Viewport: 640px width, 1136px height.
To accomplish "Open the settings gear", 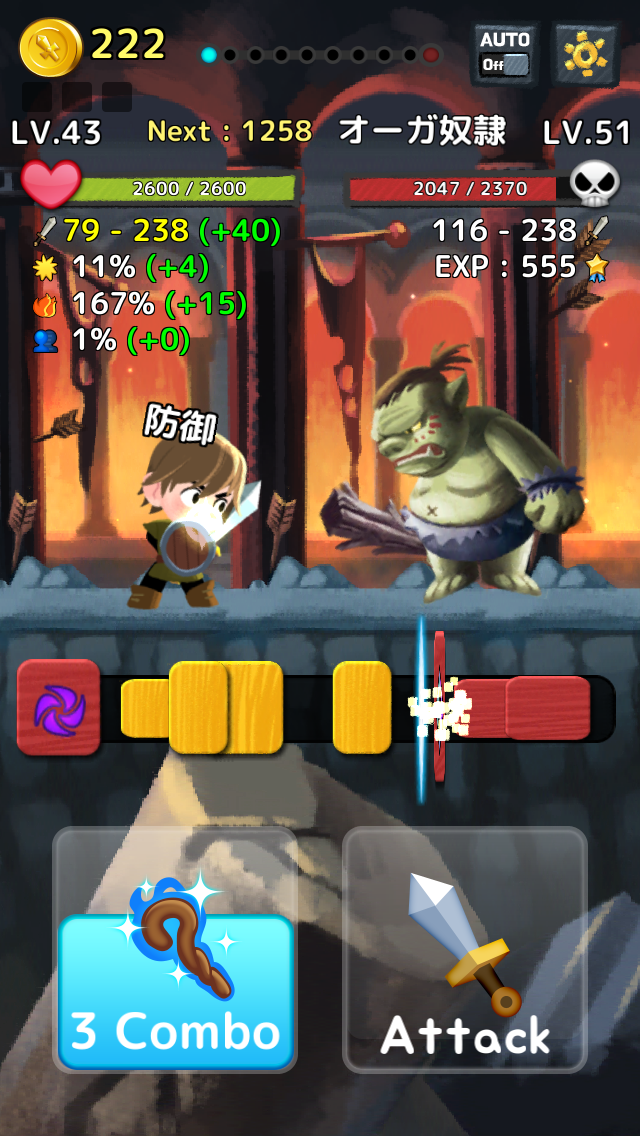I will tap(586, 53).
